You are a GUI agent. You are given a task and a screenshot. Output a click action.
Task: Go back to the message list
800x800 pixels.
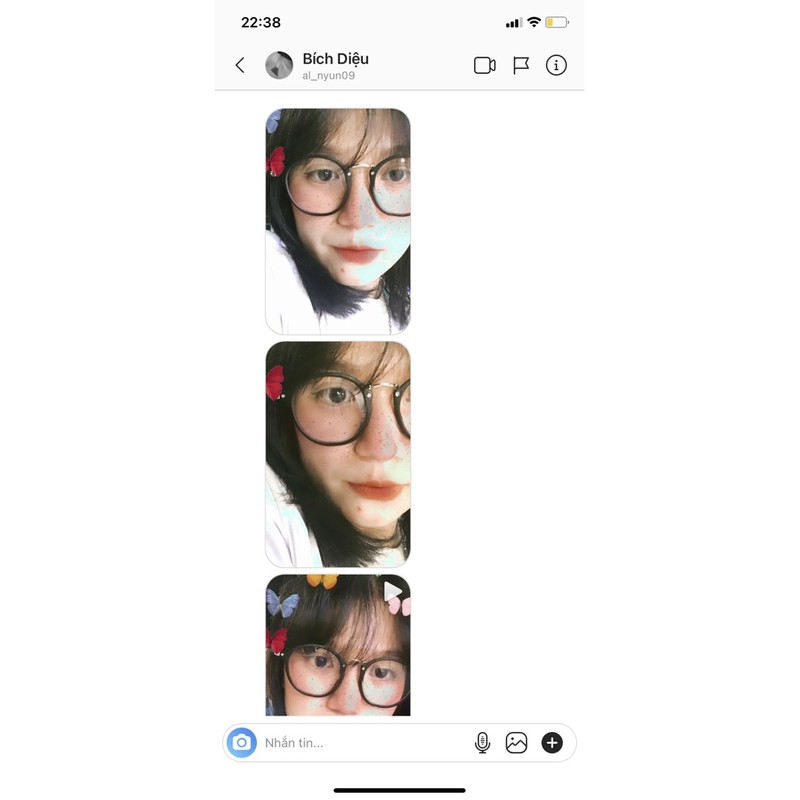[x=240, y=65]
